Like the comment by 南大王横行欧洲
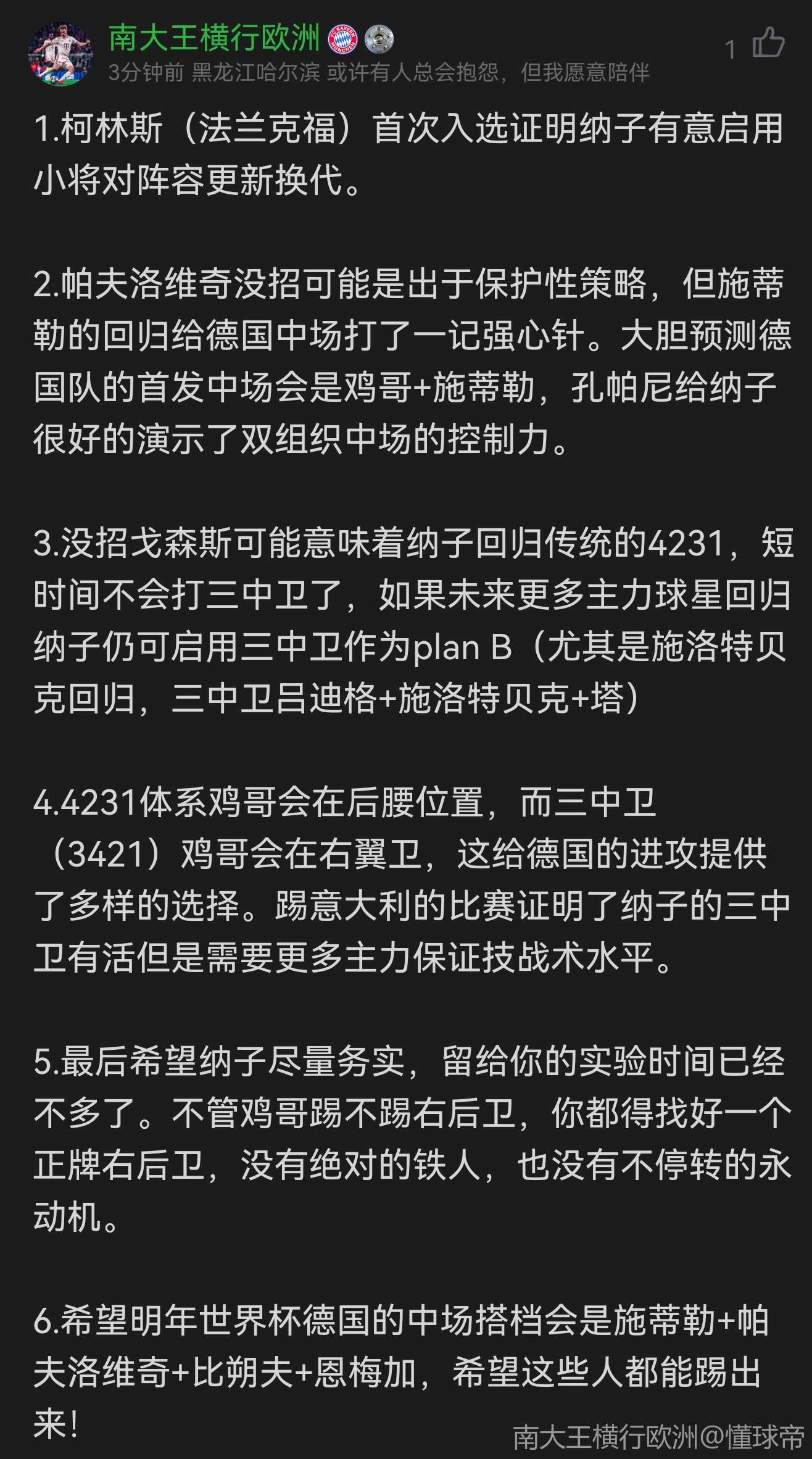This screenshot has height=1459, width=812. coord(768,43)
